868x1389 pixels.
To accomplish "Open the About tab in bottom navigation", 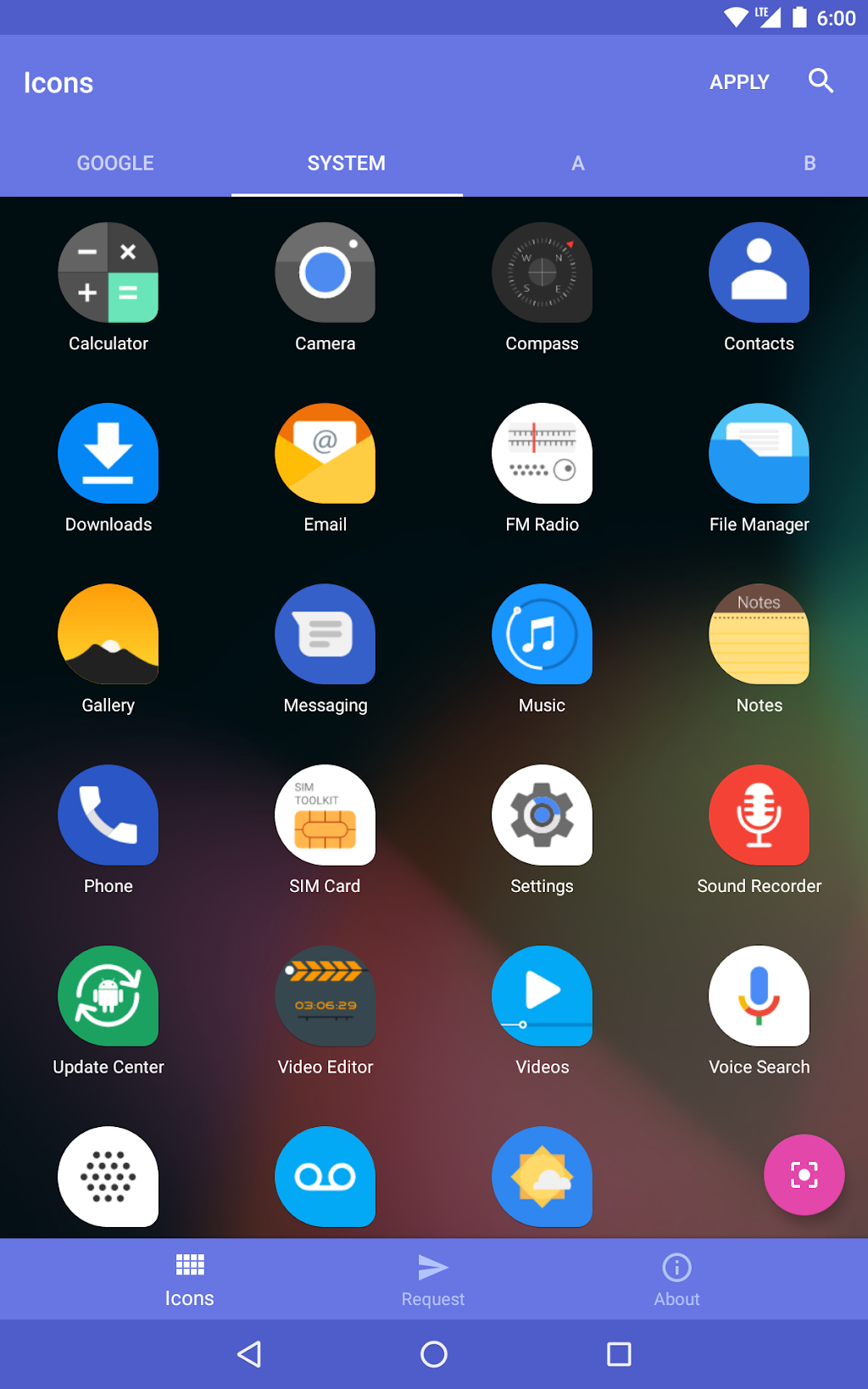I will coord(676,1280).
